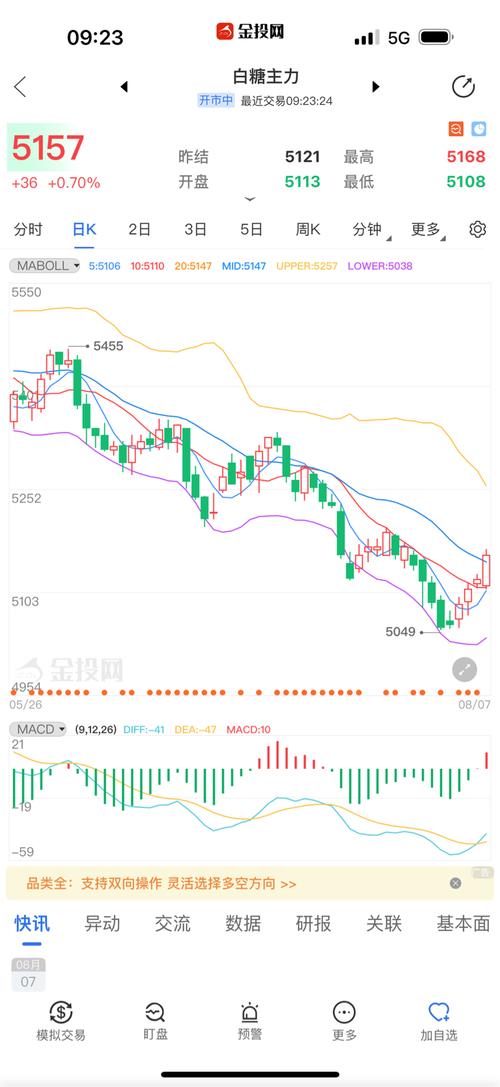The height and width of the screenshot is (1087, 500).
Task: Open the 研报 tab
Action: [313, 923]
